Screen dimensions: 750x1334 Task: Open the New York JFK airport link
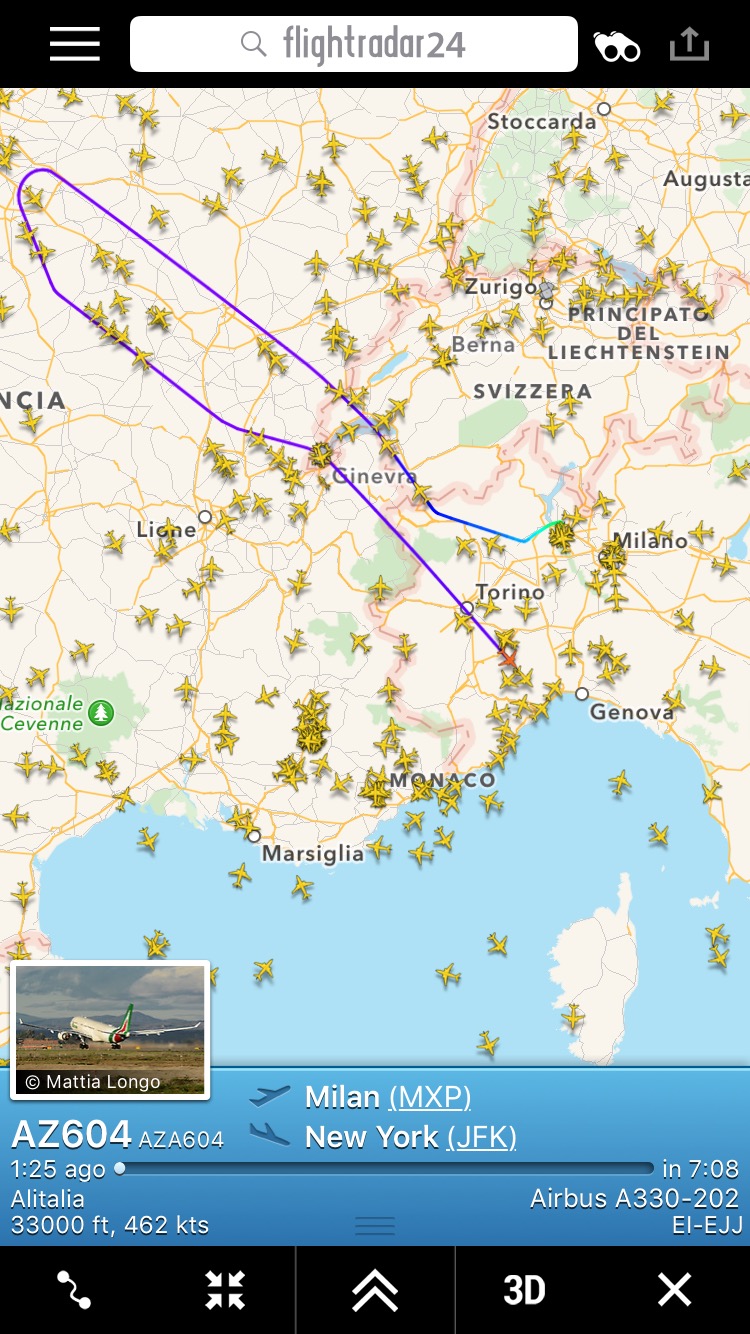[481, 1137]
